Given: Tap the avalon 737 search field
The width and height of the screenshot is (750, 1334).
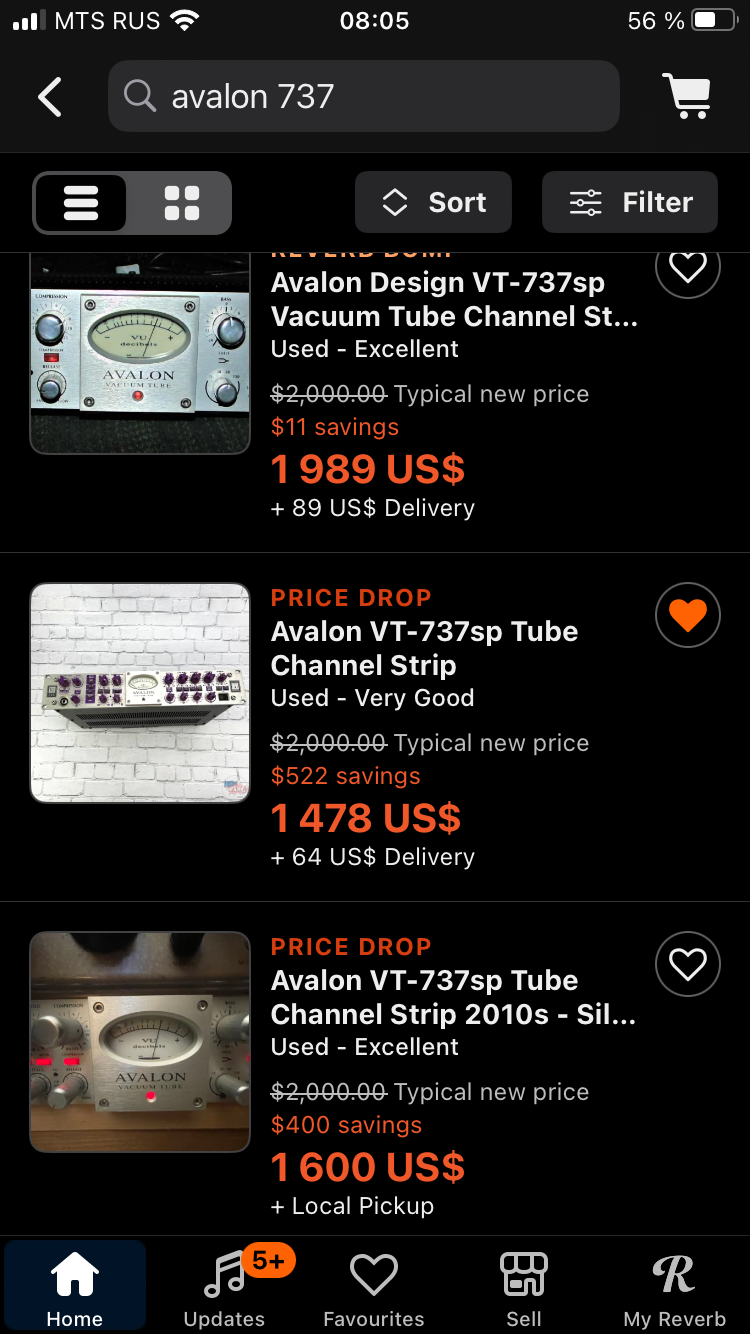Looking at the screenshot, I should [364, 97].
